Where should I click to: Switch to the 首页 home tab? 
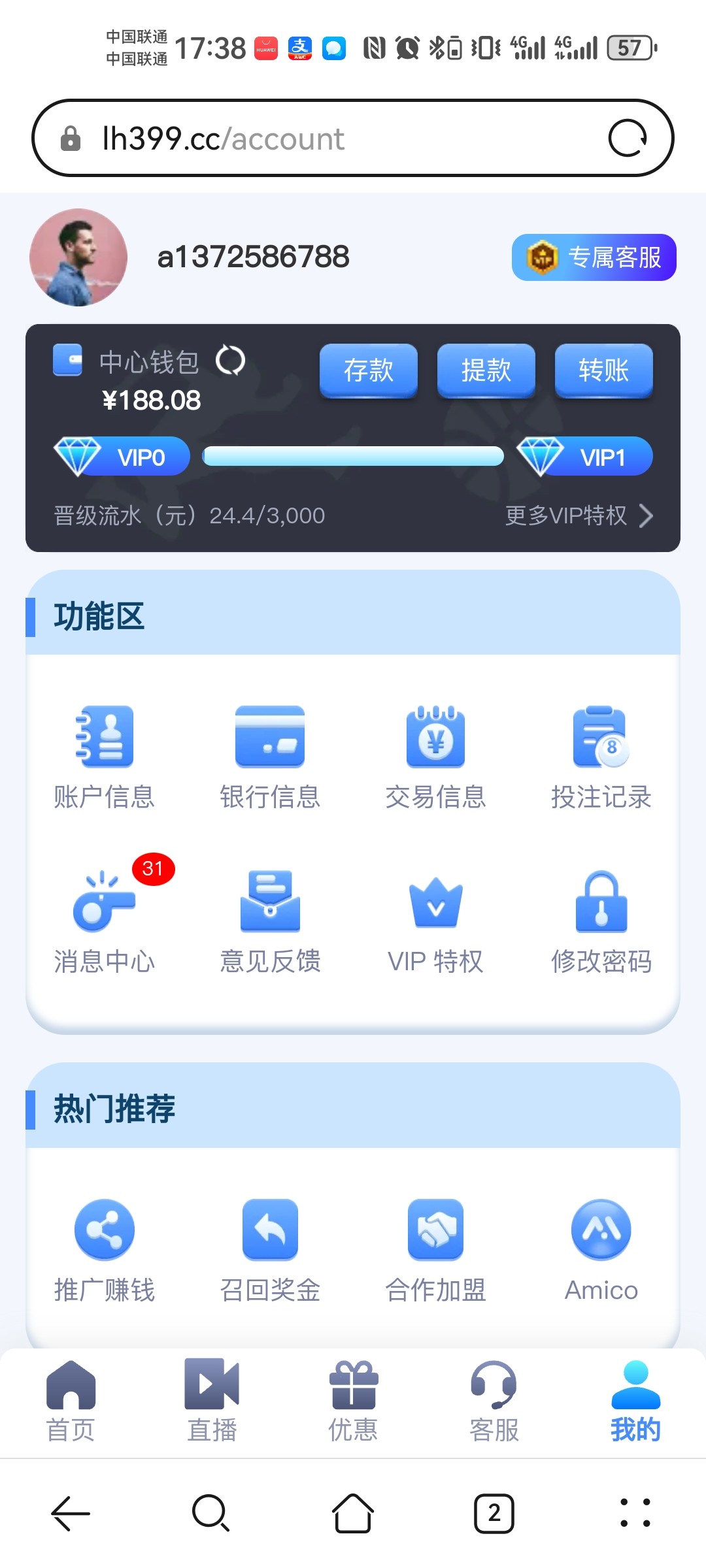71,1401
